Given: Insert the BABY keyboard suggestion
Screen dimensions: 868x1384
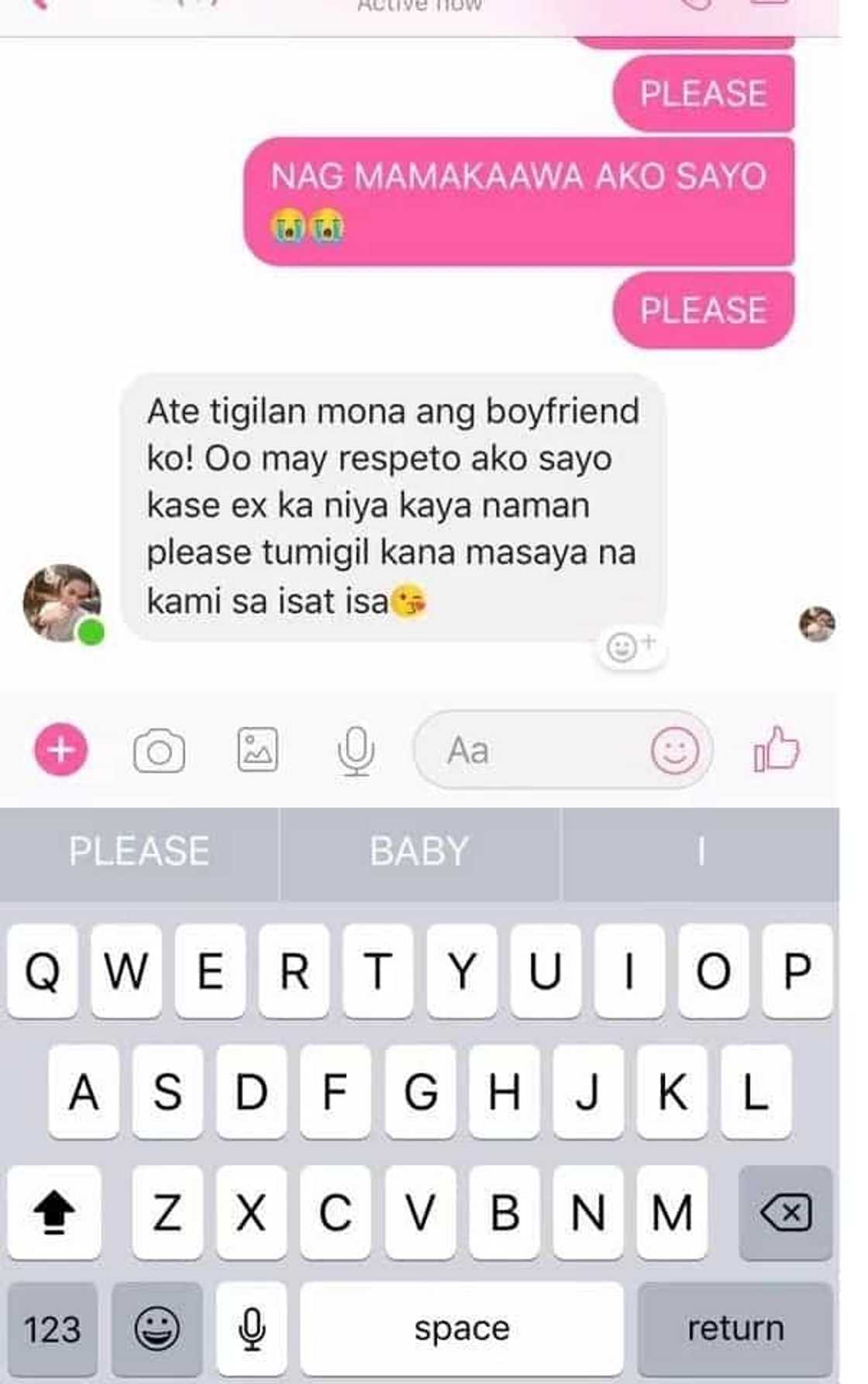Looking at the screenshot, I should 419,851.
